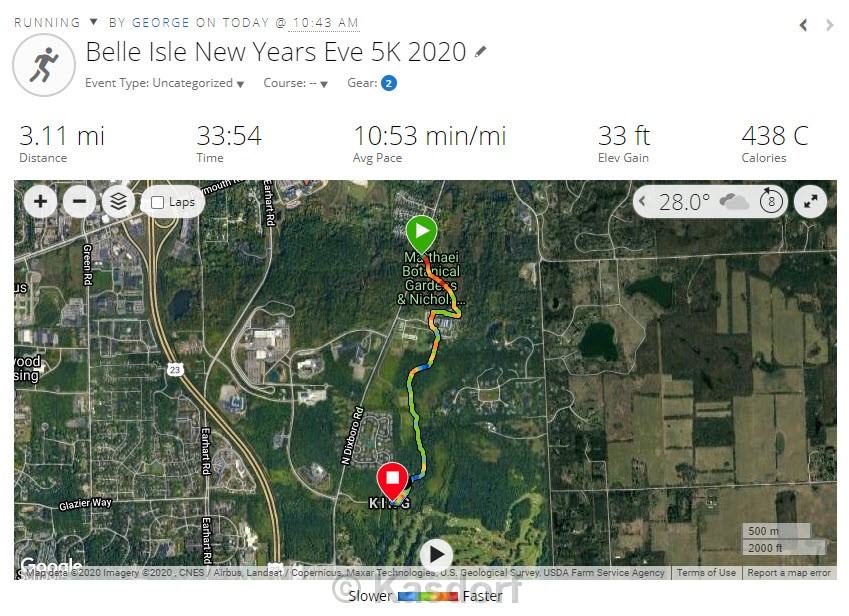
Task: Open the map layers selector
Action: [119, 202]
